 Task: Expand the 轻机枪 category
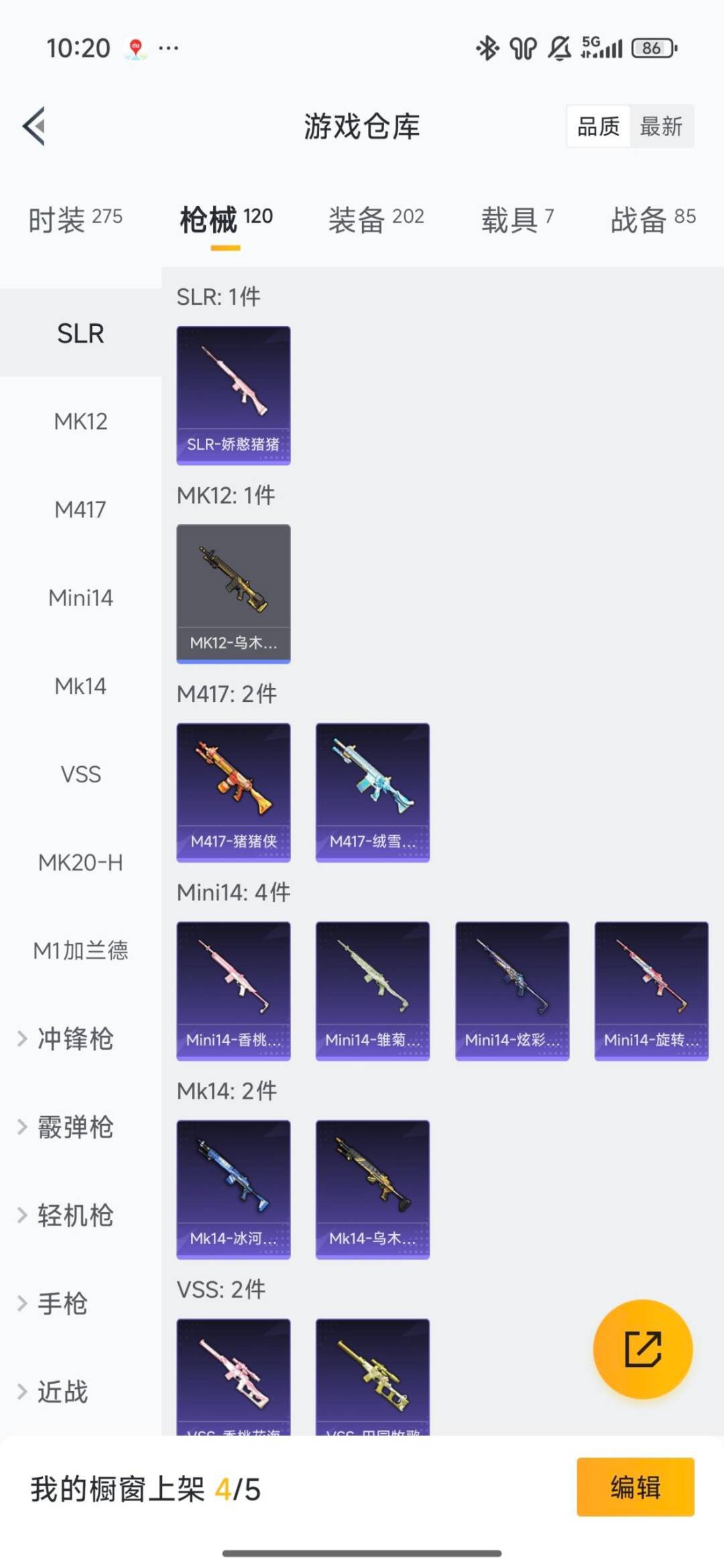tap(74, 1215)
